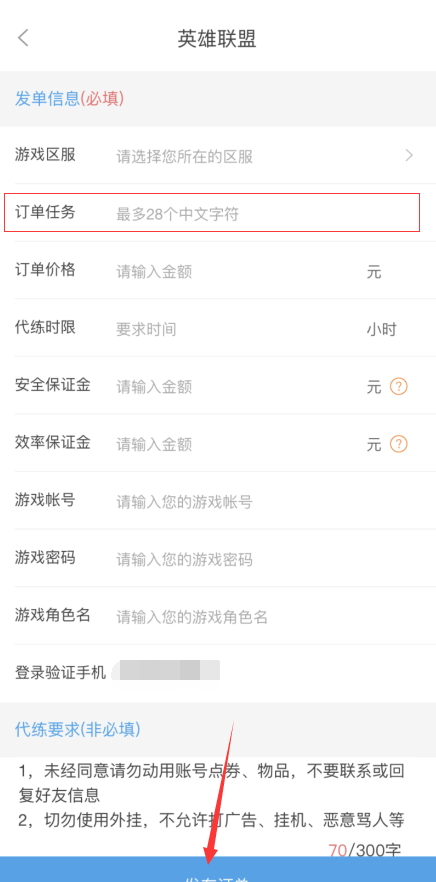Viewport: 436px width, 882px height.
Task: Open the help icon beside 安全保证金
Action: (x=398, y=386)
